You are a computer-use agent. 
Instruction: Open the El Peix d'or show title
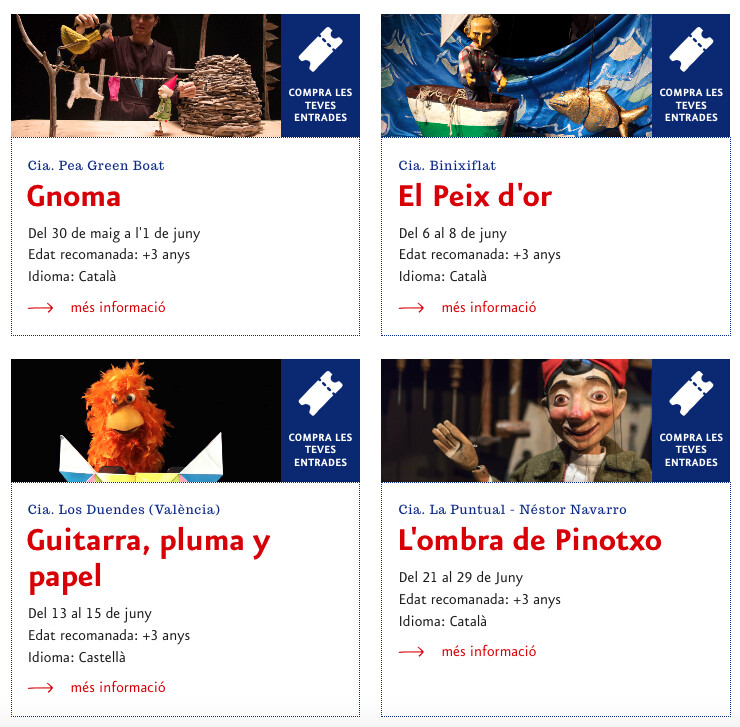click(x=475, y=197)
